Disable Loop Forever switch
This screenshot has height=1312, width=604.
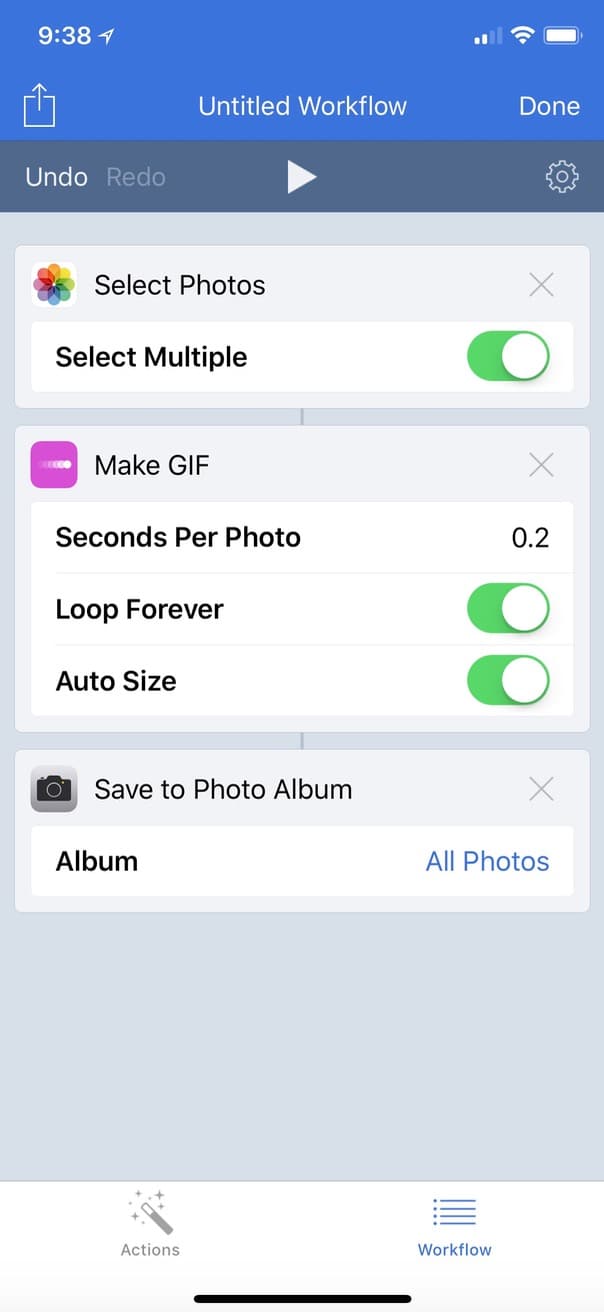click(x=508, y=609)
